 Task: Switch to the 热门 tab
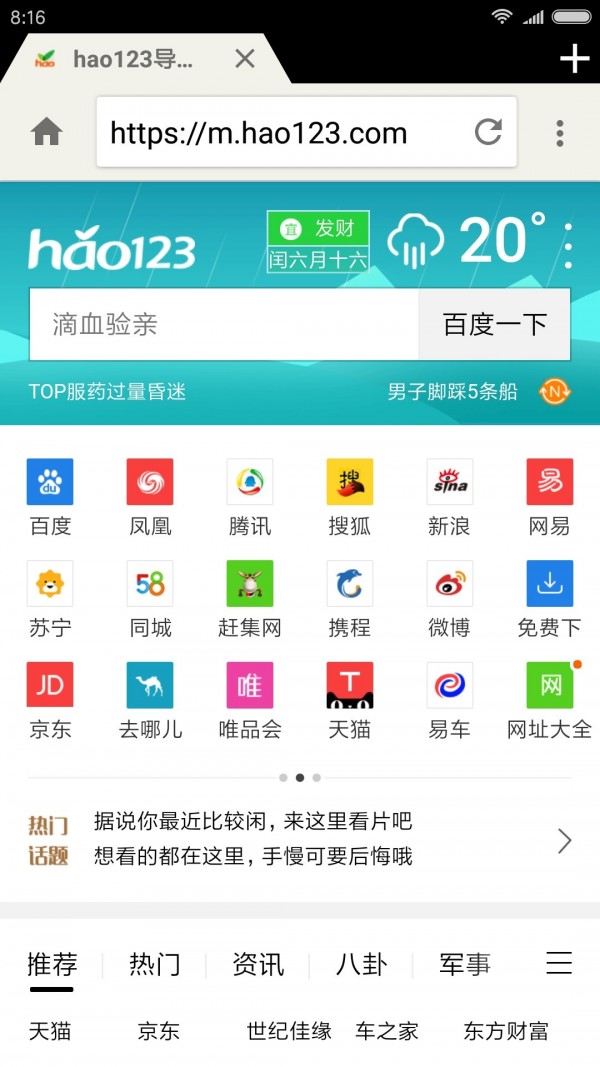(155, 964)
